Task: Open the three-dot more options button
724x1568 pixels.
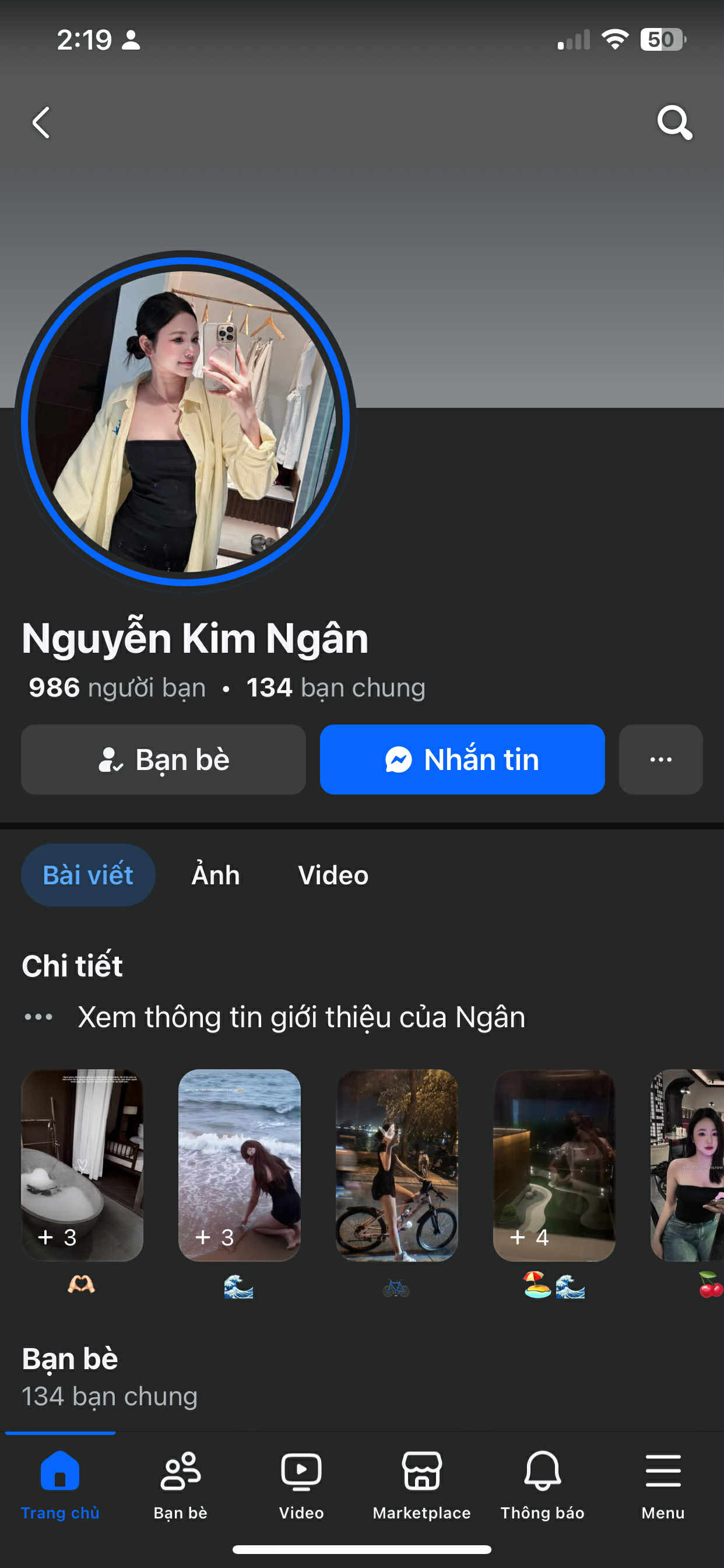Action: (660, 759)
